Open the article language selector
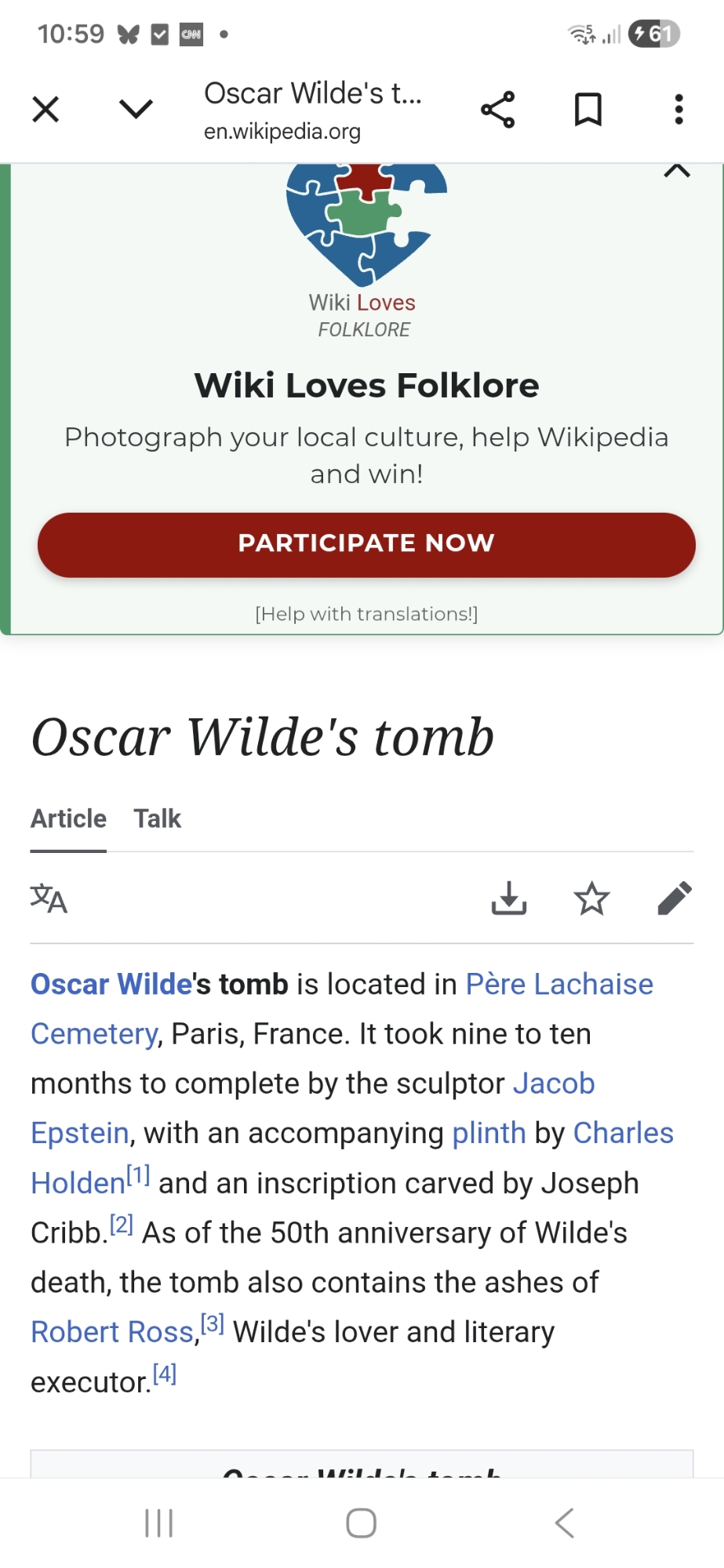The width and height of the screenshot is (724, 1568). (49, 898)
